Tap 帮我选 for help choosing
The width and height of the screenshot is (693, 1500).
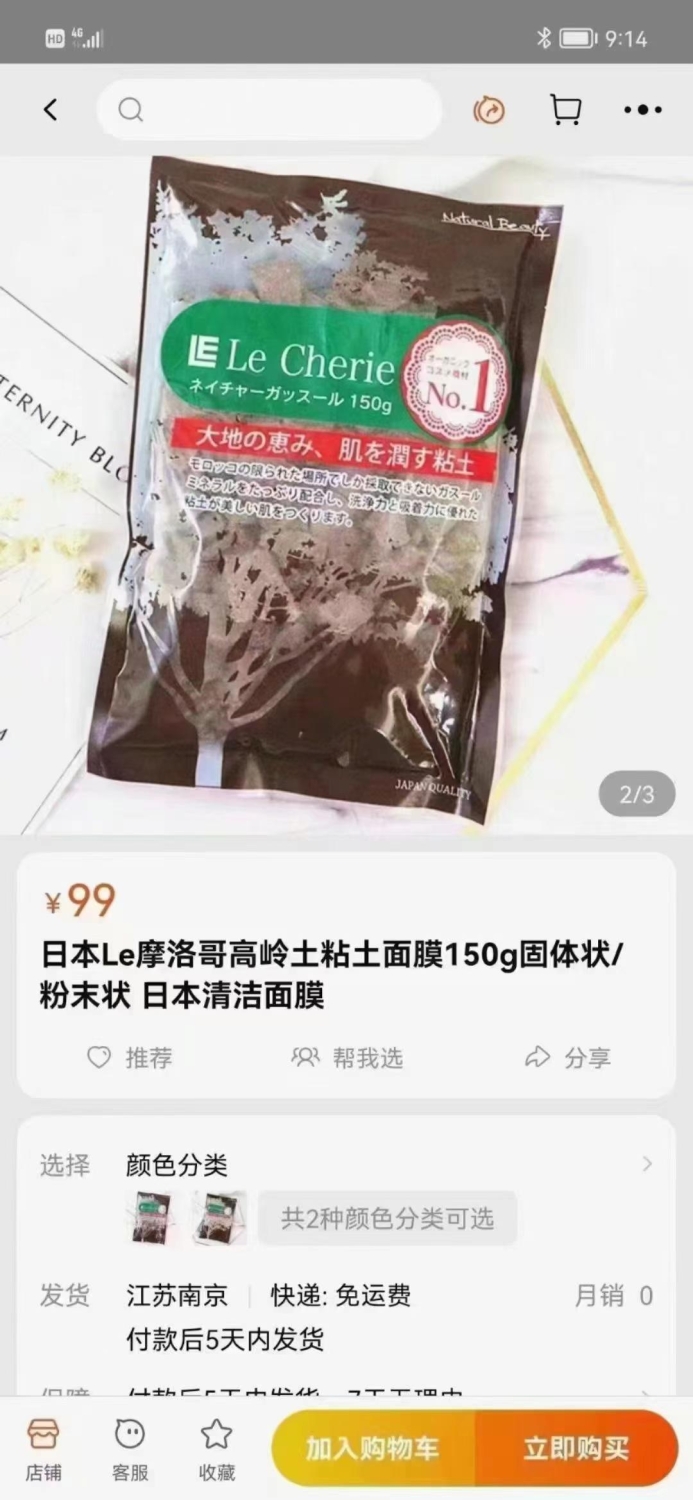pos(347,1058)
